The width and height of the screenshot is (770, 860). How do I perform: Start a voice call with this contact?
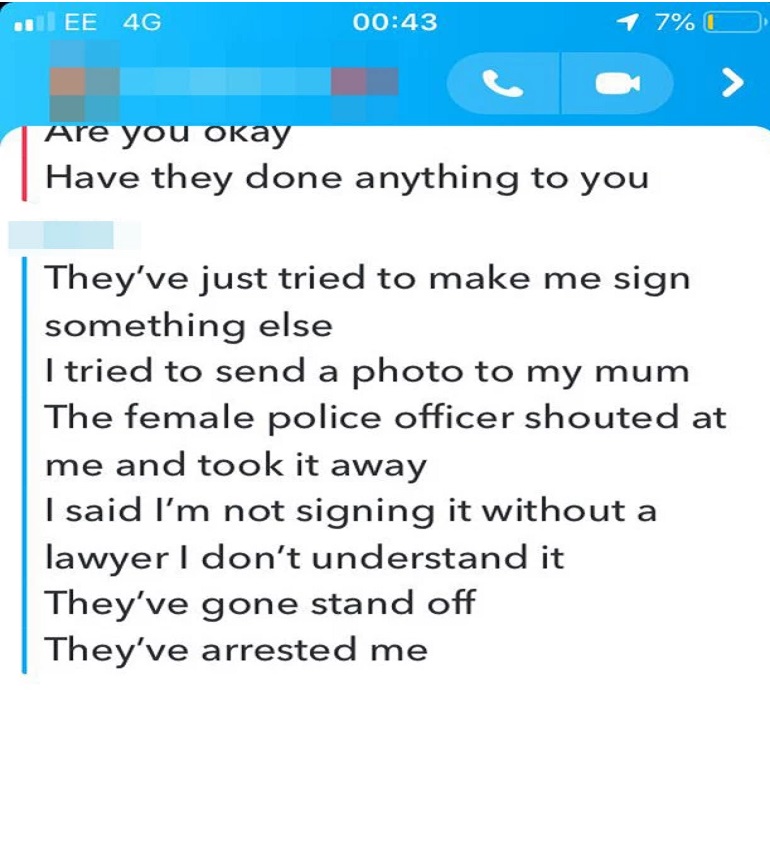(x=503, y=84)
